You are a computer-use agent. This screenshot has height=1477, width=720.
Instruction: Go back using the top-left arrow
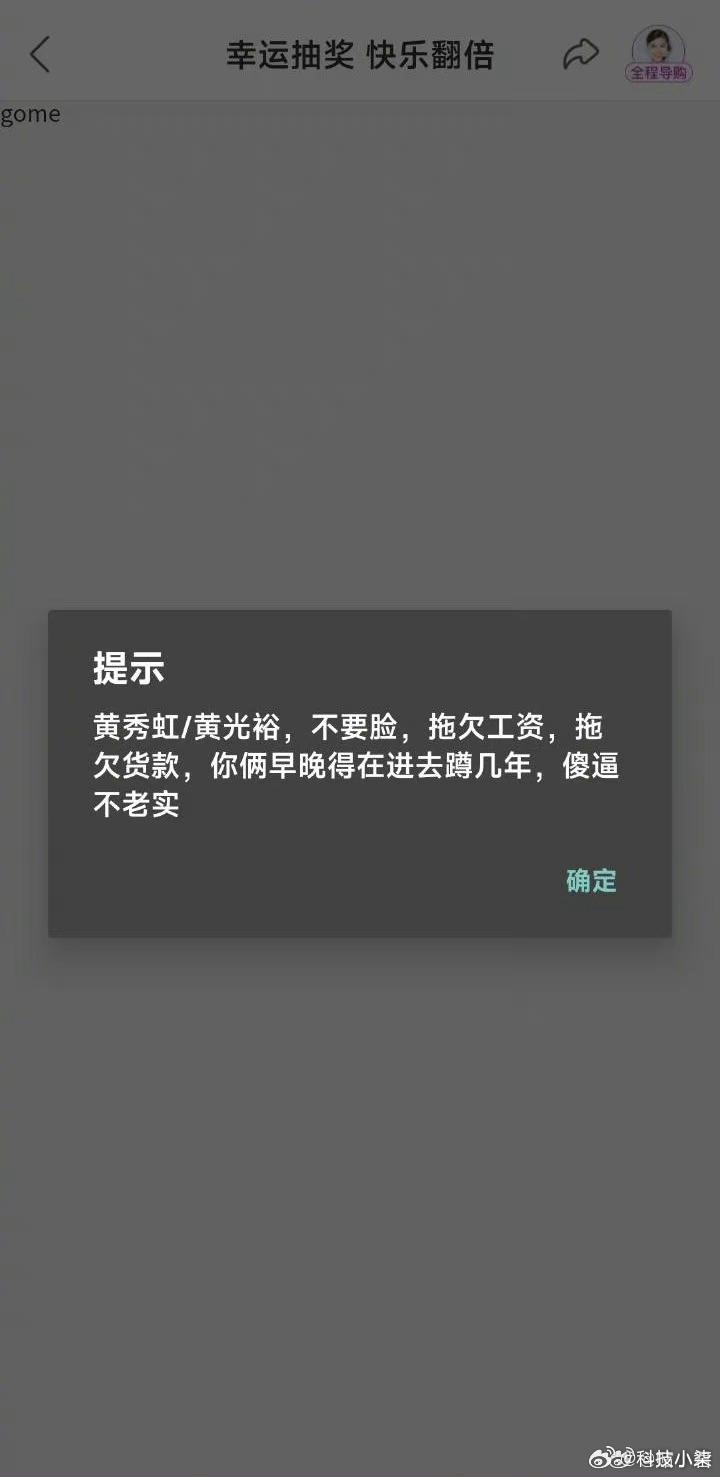[40, 54]
